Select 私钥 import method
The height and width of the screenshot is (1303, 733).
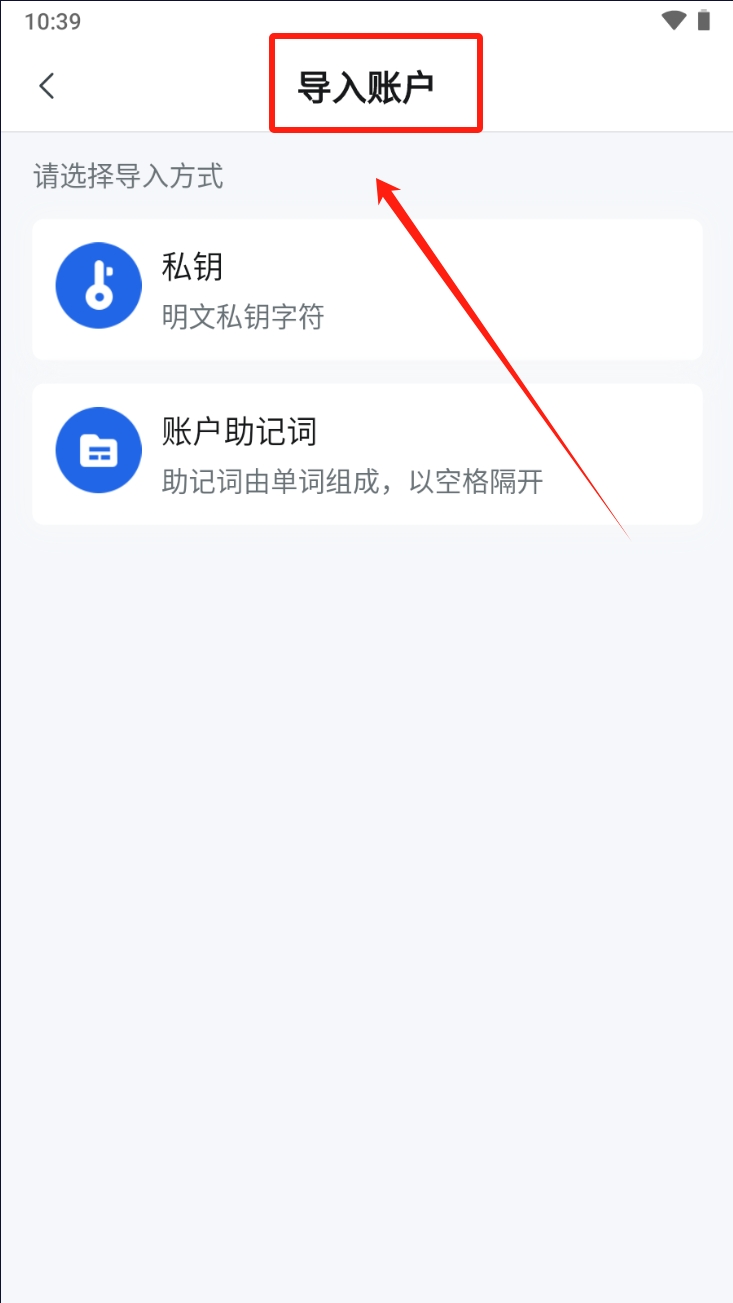pos(366,290)
